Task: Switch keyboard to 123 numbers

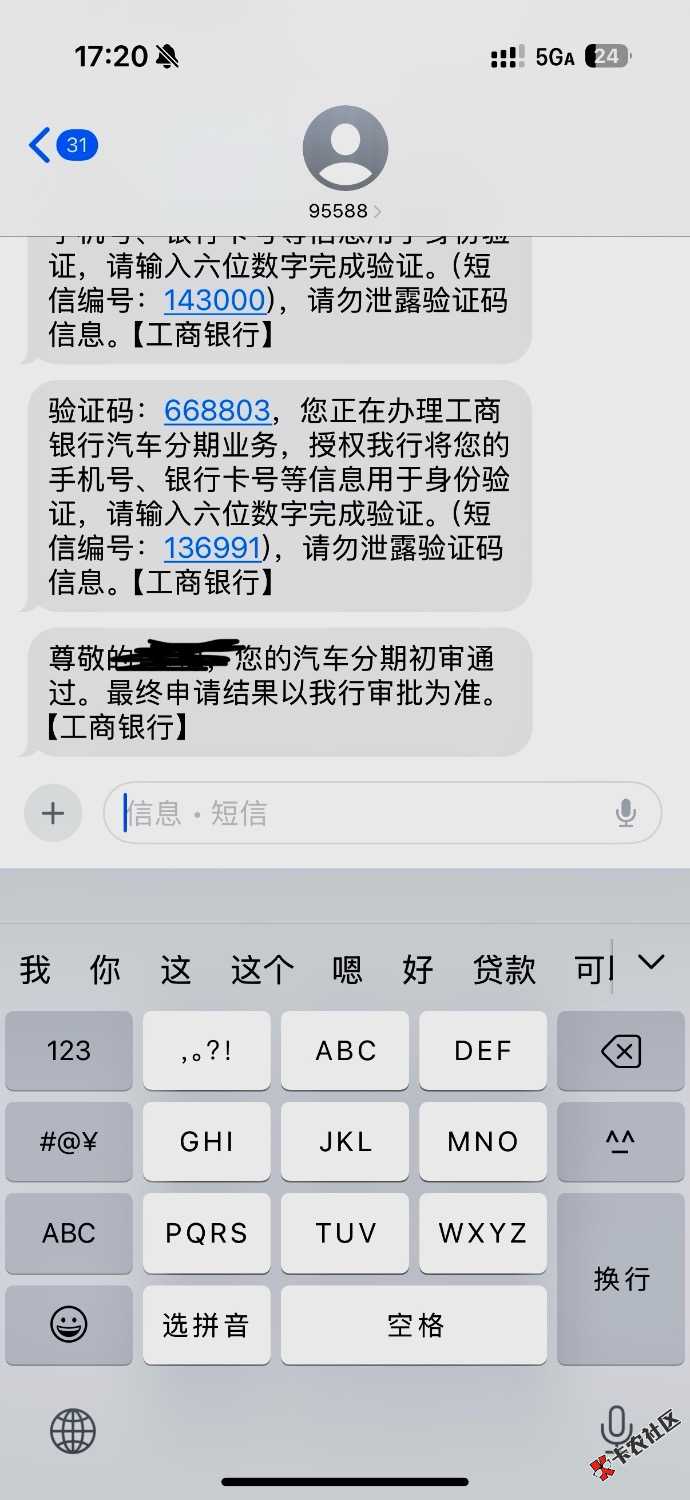Action: point(69,1050)
